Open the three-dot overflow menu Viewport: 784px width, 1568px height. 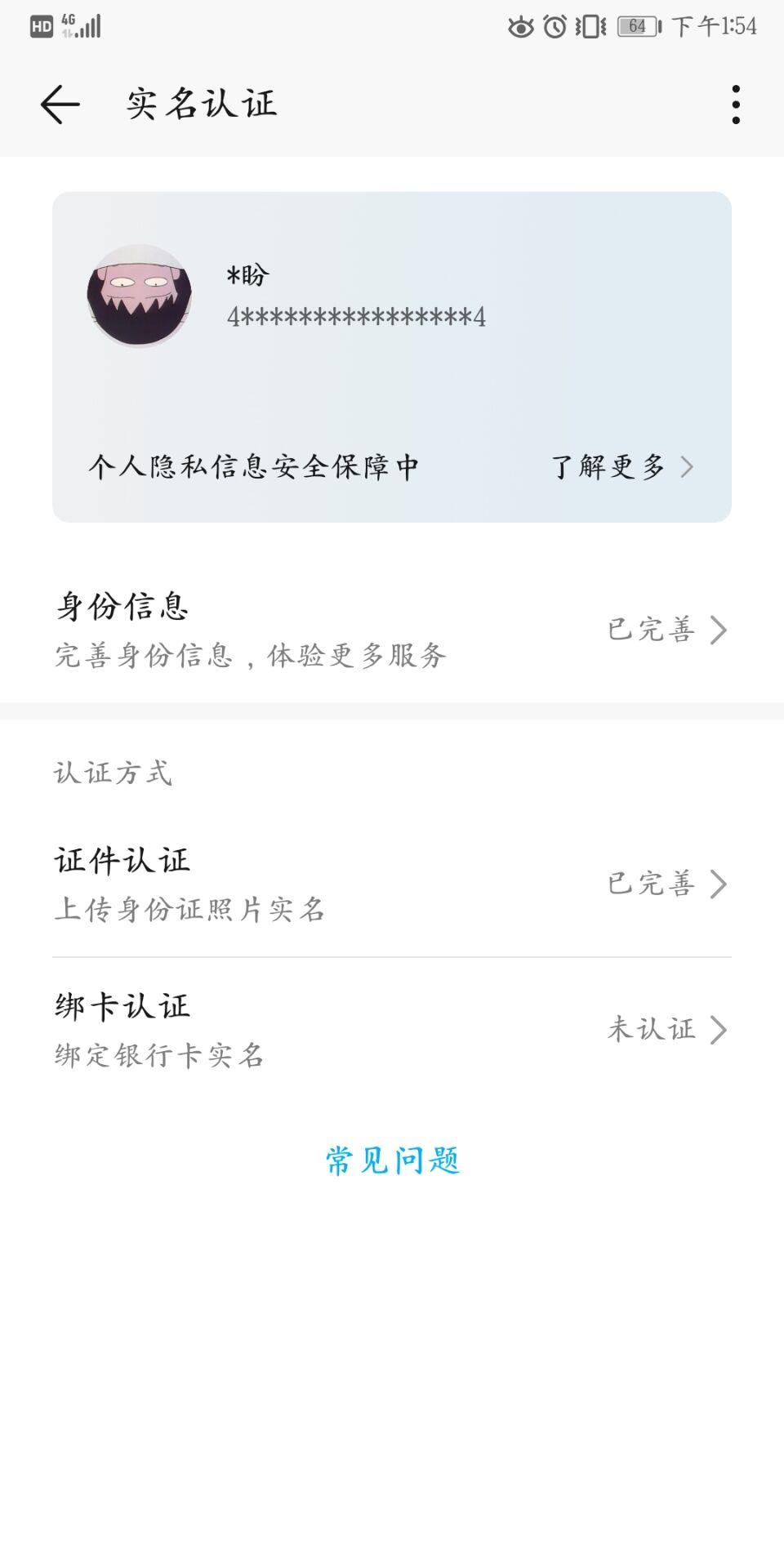tap(736, 105)
